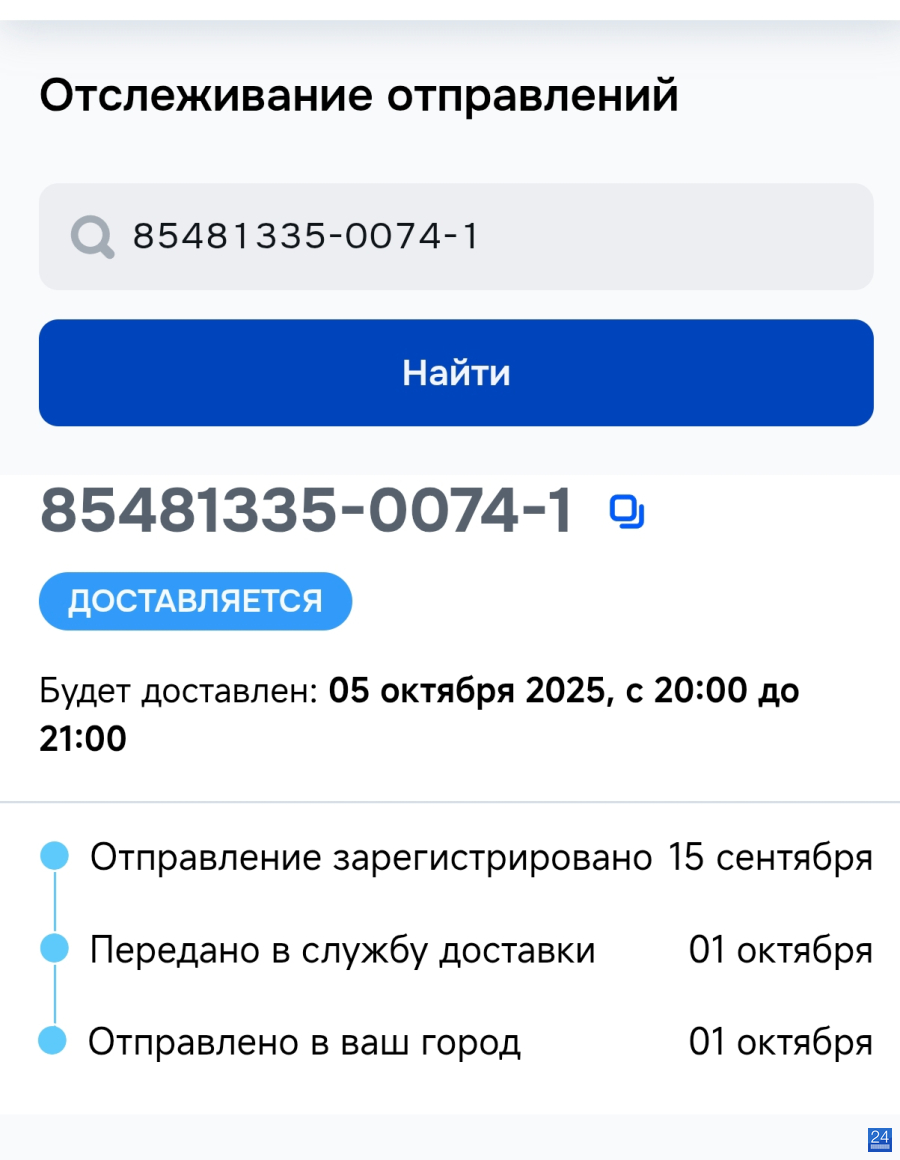Tap the tracking number search field
Screen dimensions: 900x1160
pos(456,237)
